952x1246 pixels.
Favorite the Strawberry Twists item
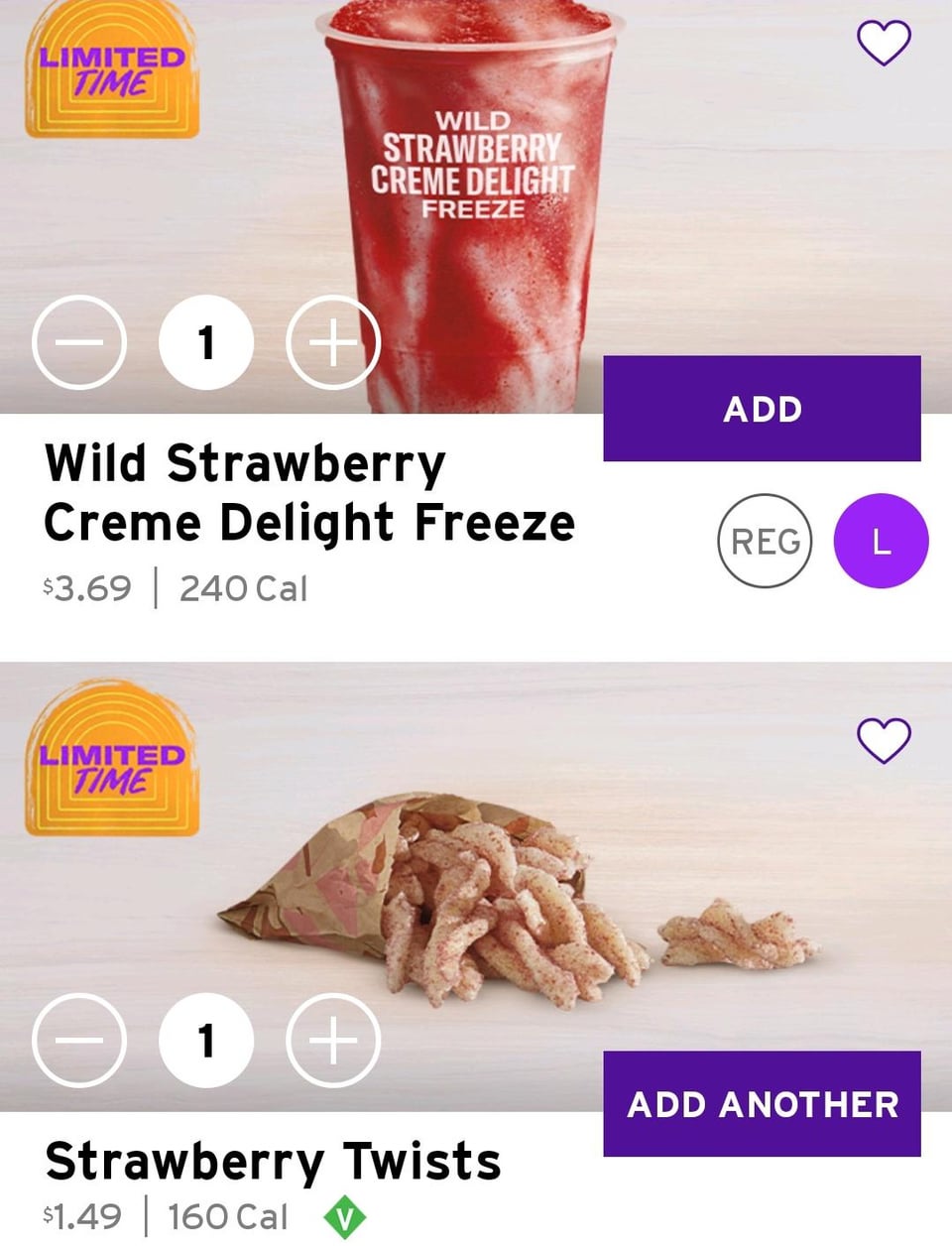883,741
